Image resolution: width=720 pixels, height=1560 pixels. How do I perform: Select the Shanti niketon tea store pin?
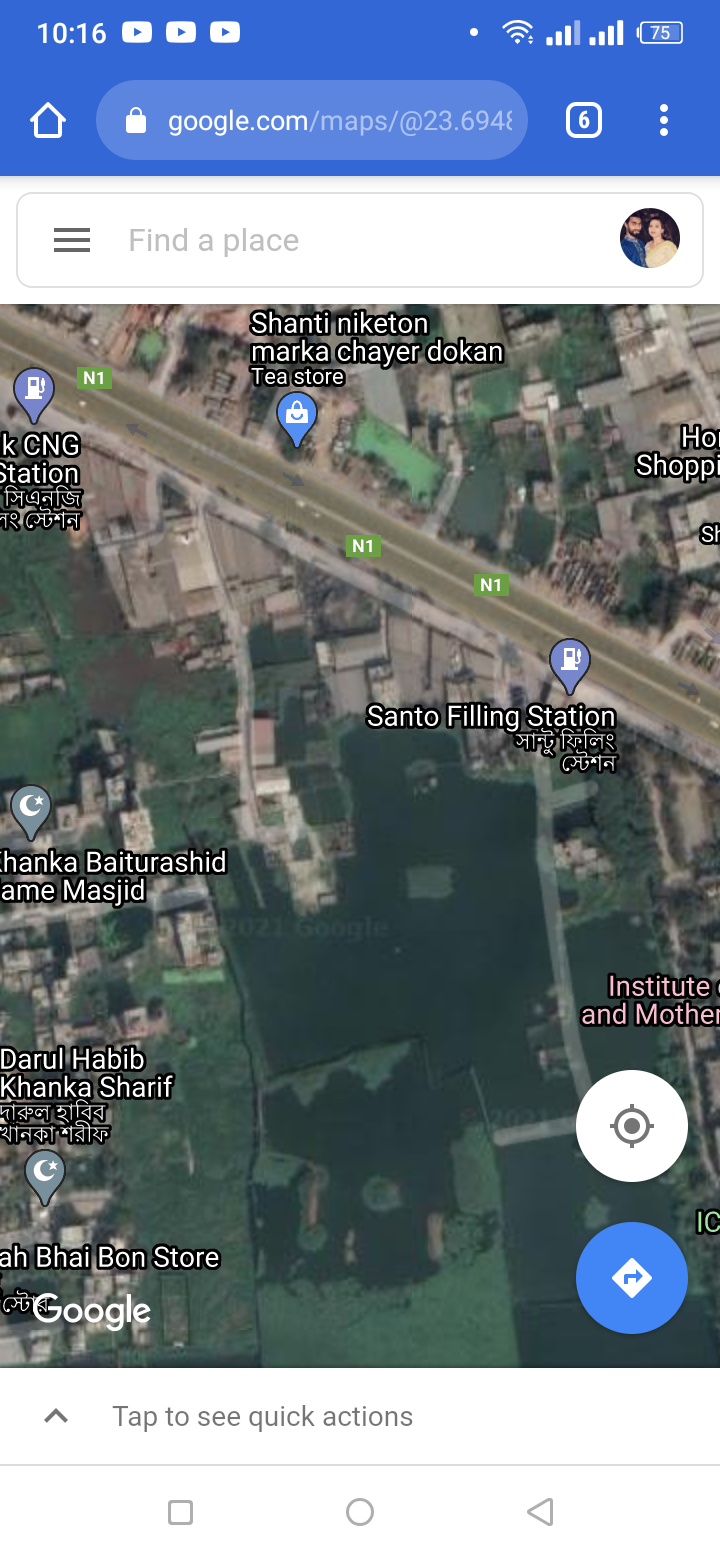[x=297, y=418]
